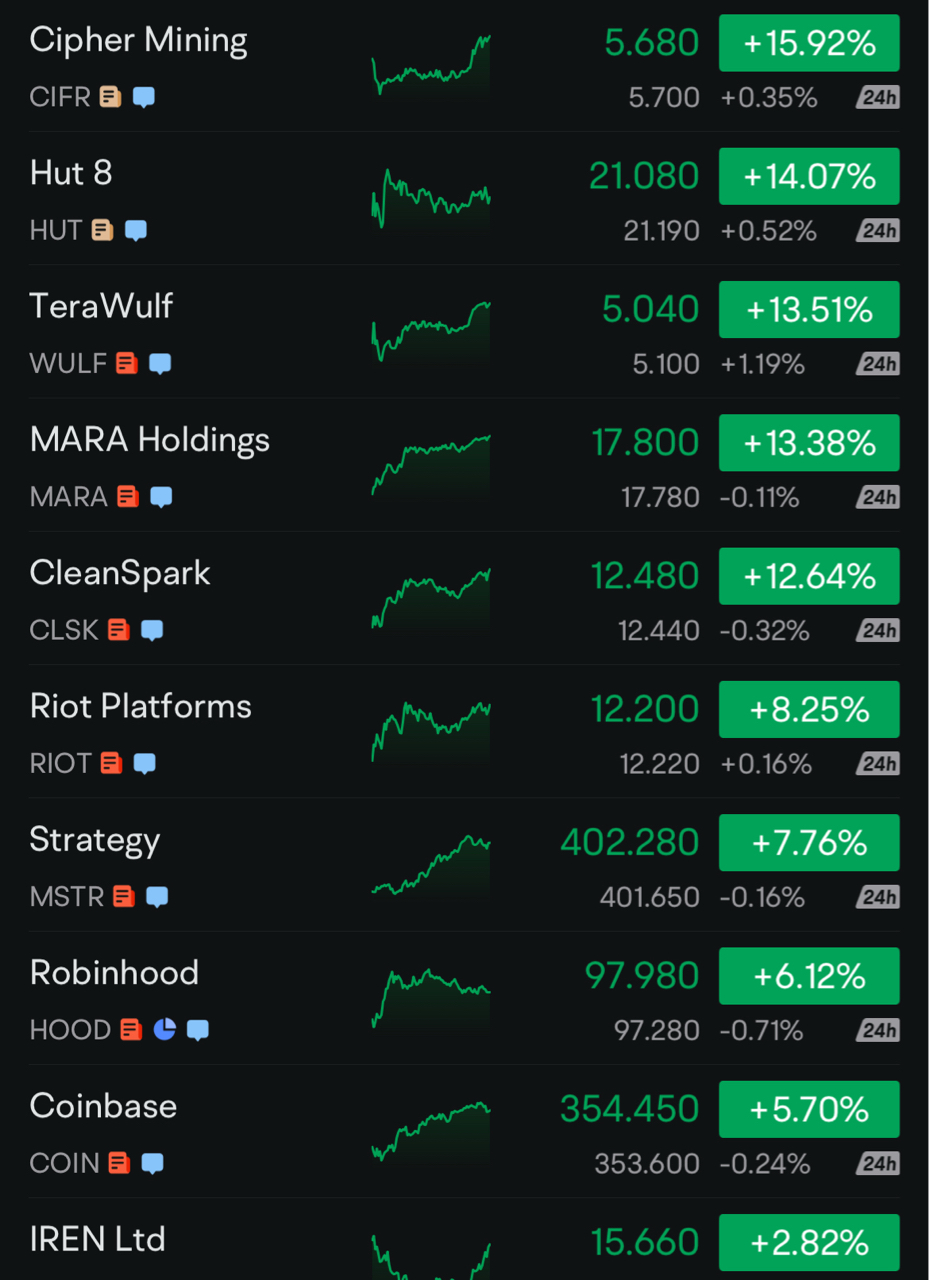Viewport: 929px width, 1280px height.
Task: View the TeraWulf stock row
Action: (x=101, y=307)
